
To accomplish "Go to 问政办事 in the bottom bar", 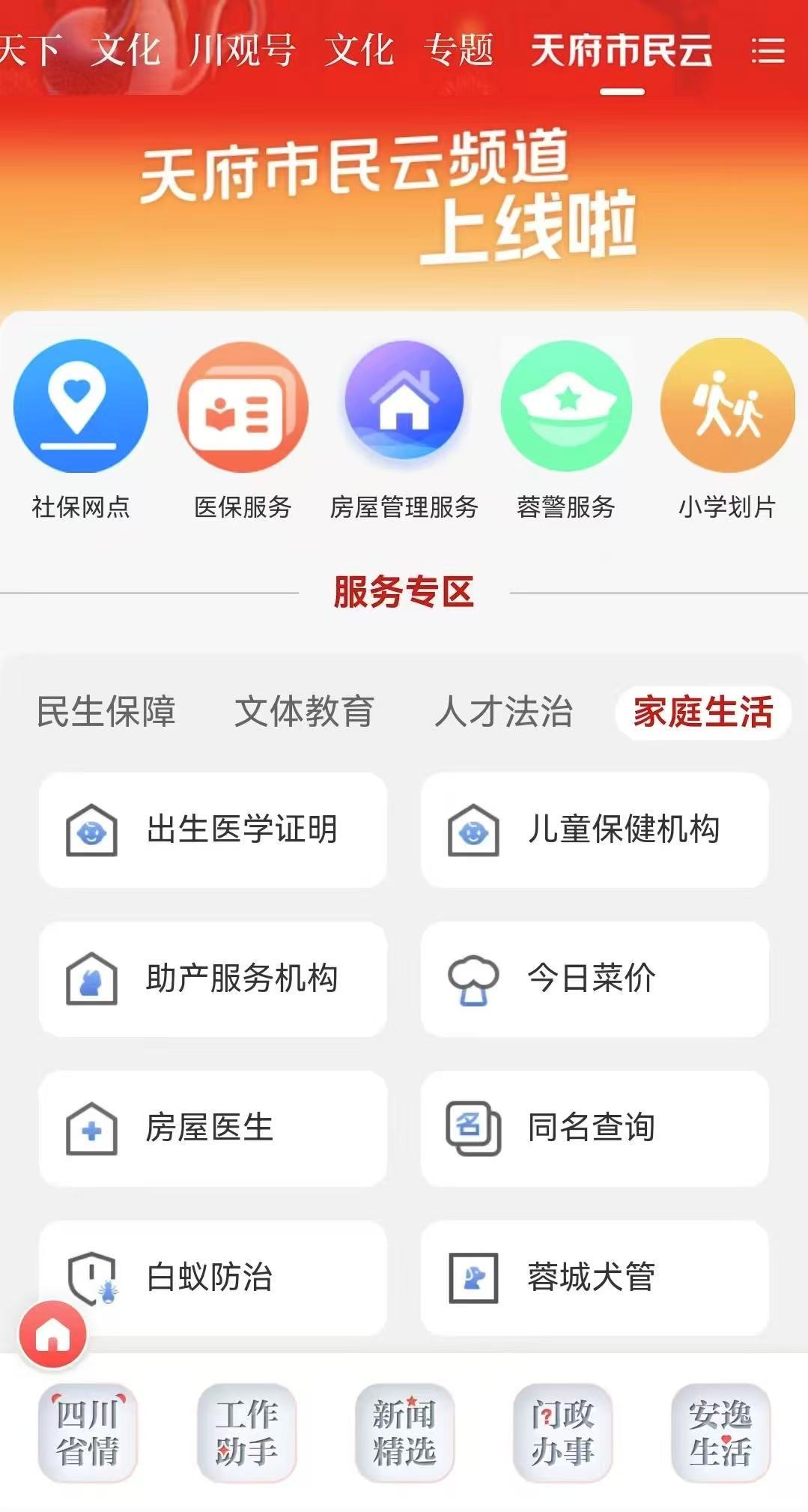I will point(562,1433).
